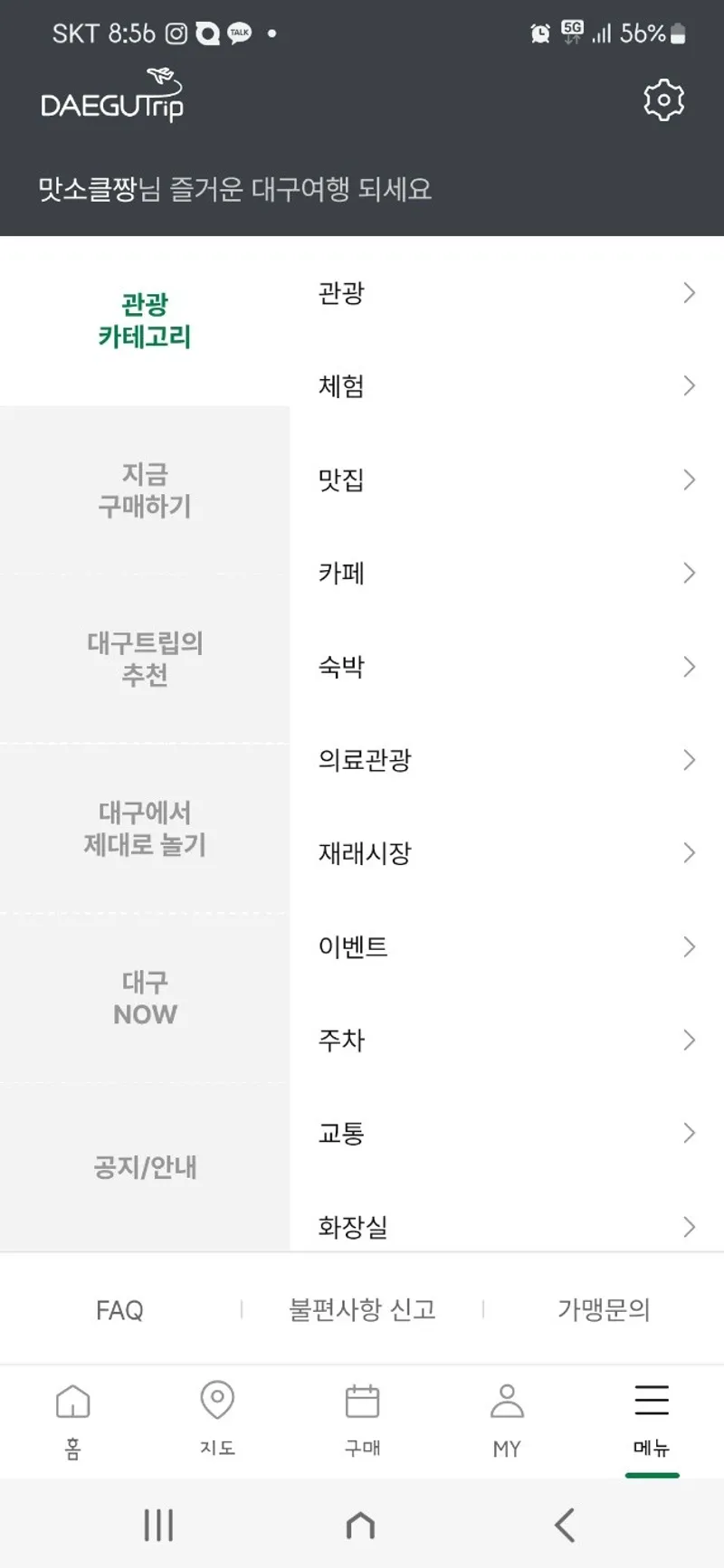Open the 맛집 category row
This screenshot has width=724, height=1568.
coord(507,480)
